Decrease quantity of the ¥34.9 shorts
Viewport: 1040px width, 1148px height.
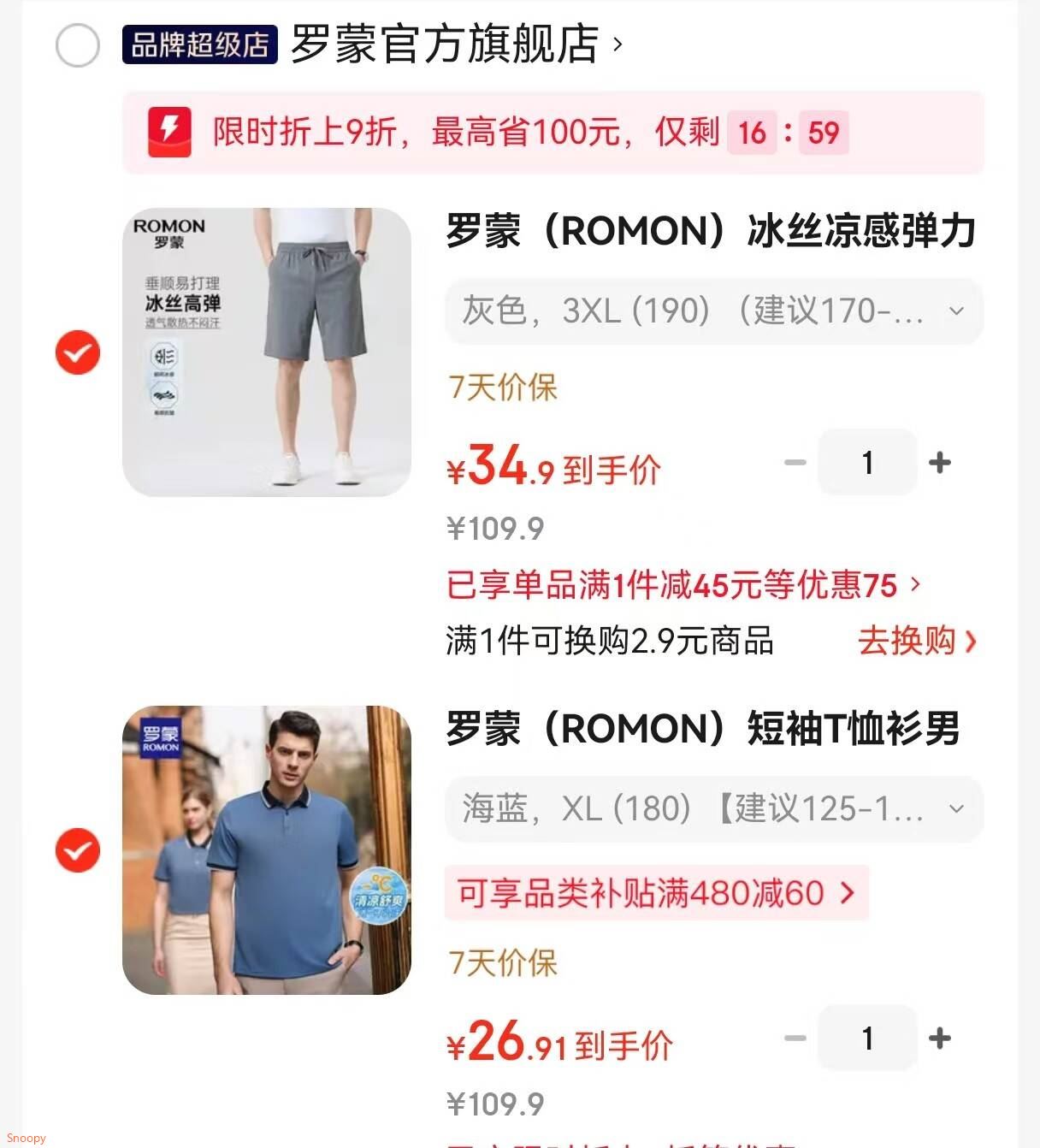795,463
